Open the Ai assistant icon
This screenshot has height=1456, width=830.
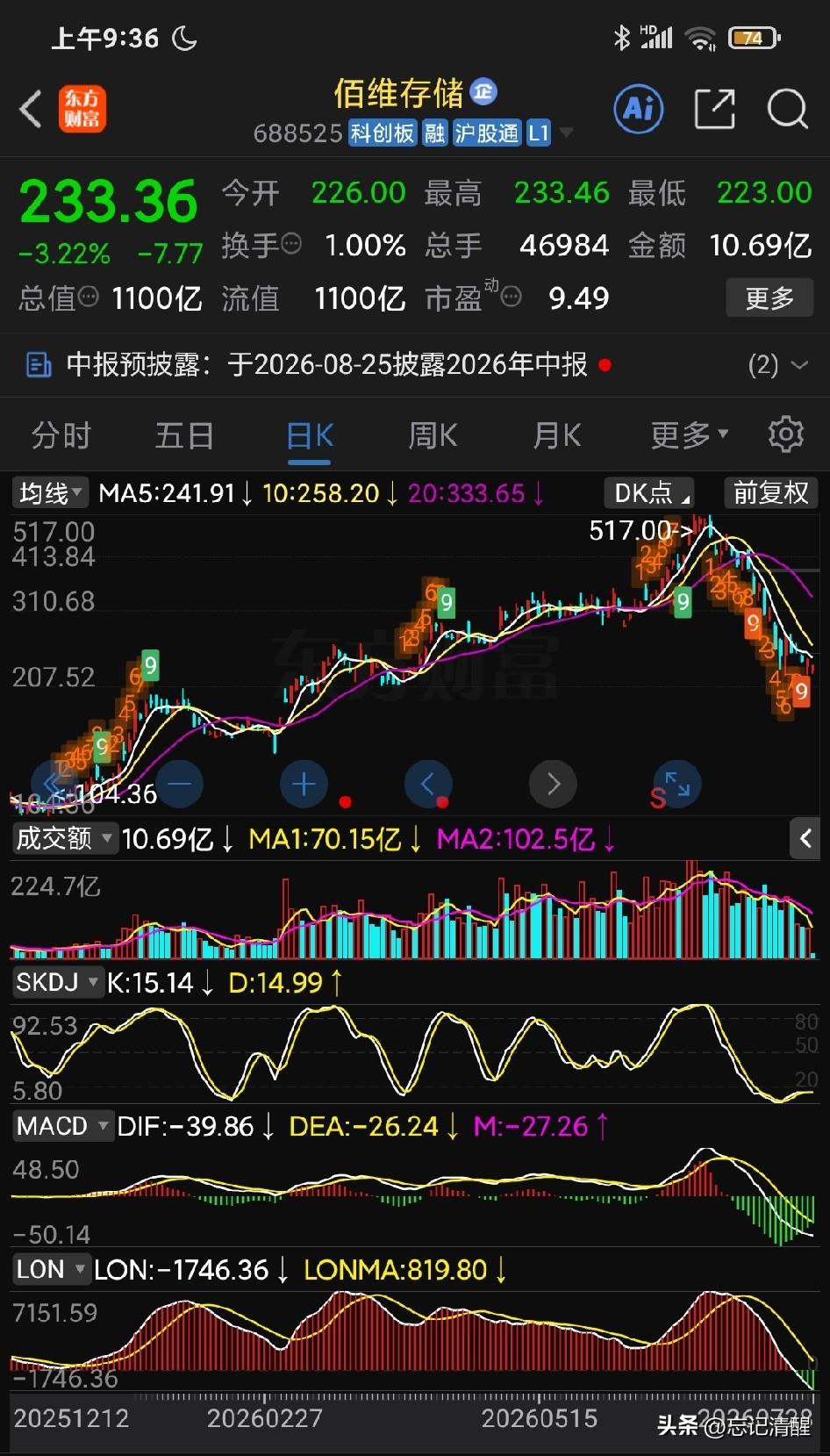point(638,110)
